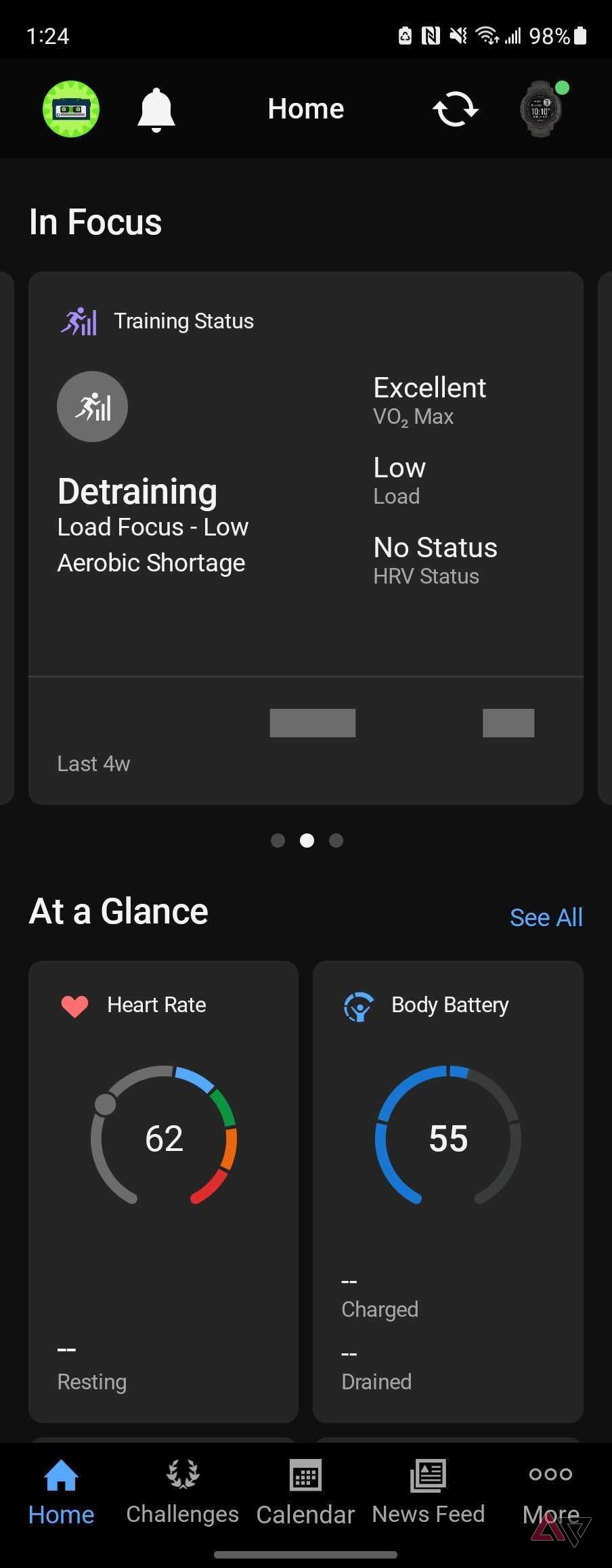Open the connected watch device
This screenshot has height=1568, width=612.
541,109
